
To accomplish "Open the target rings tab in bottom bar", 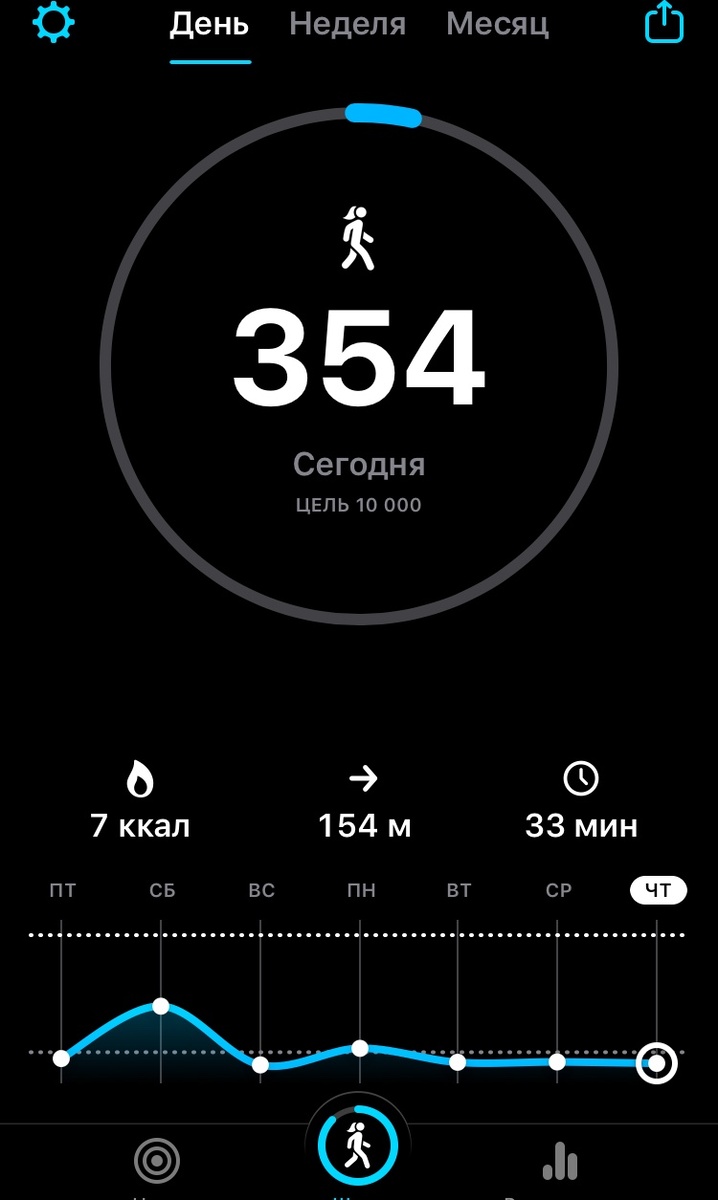I will click(x=157, y=1162).
